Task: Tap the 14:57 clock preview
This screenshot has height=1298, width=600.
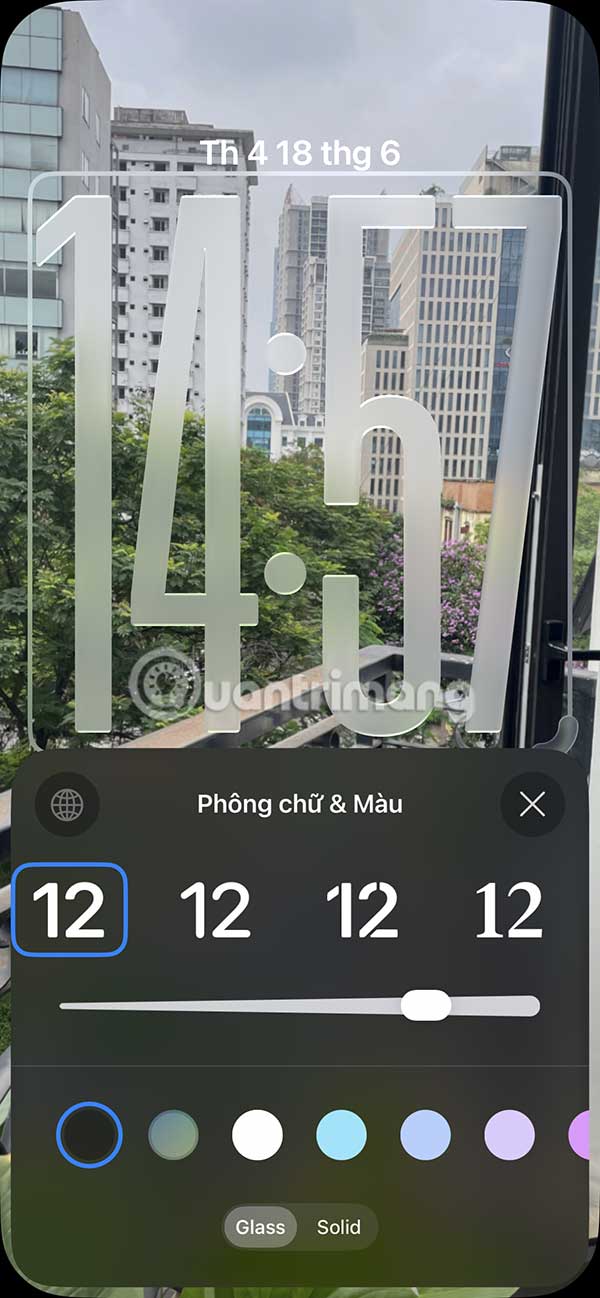Action: 300,460
